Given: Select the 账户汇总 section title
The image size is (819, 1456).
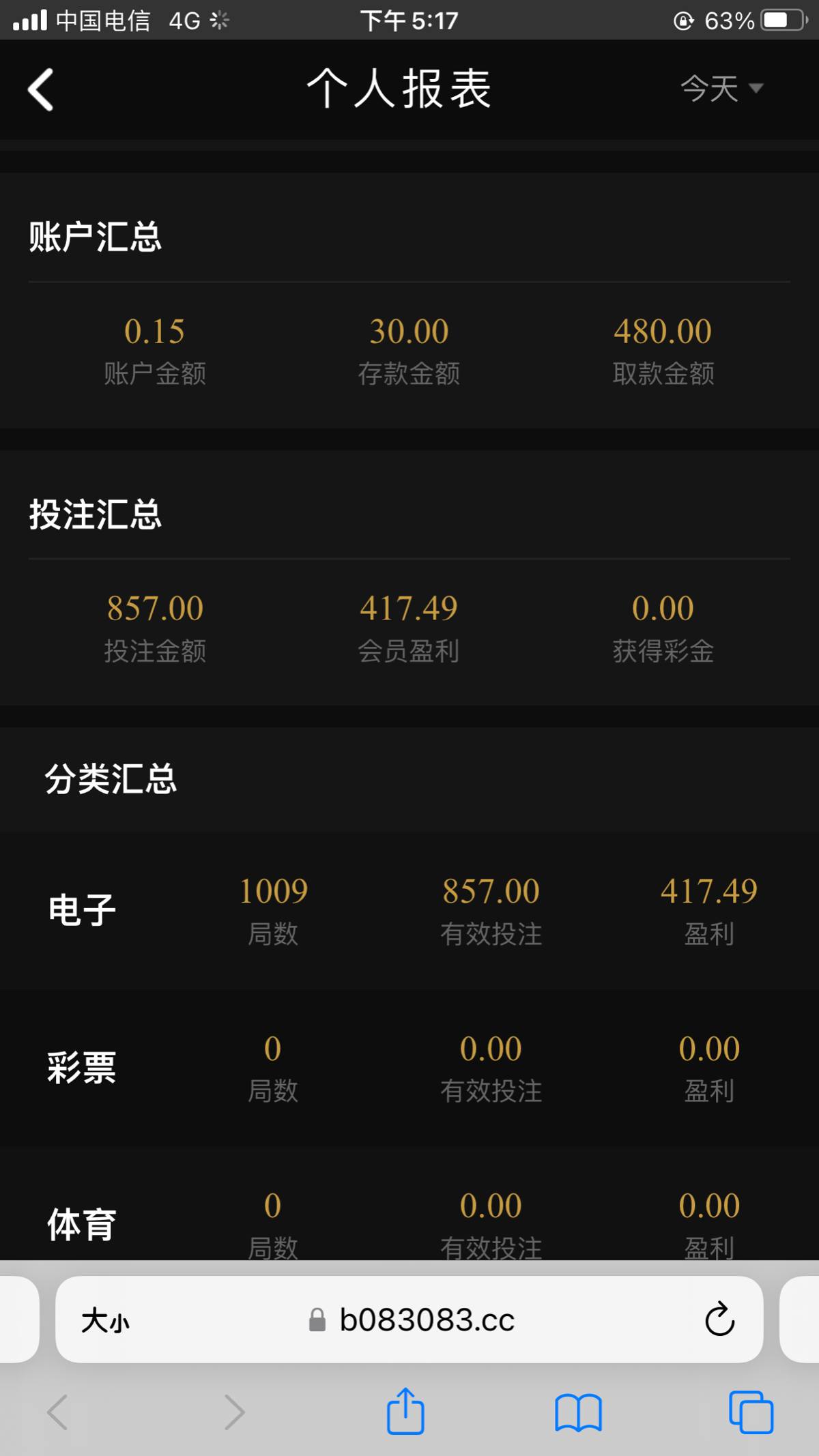Looking at the screenshot, I should [x=95, y=237].
